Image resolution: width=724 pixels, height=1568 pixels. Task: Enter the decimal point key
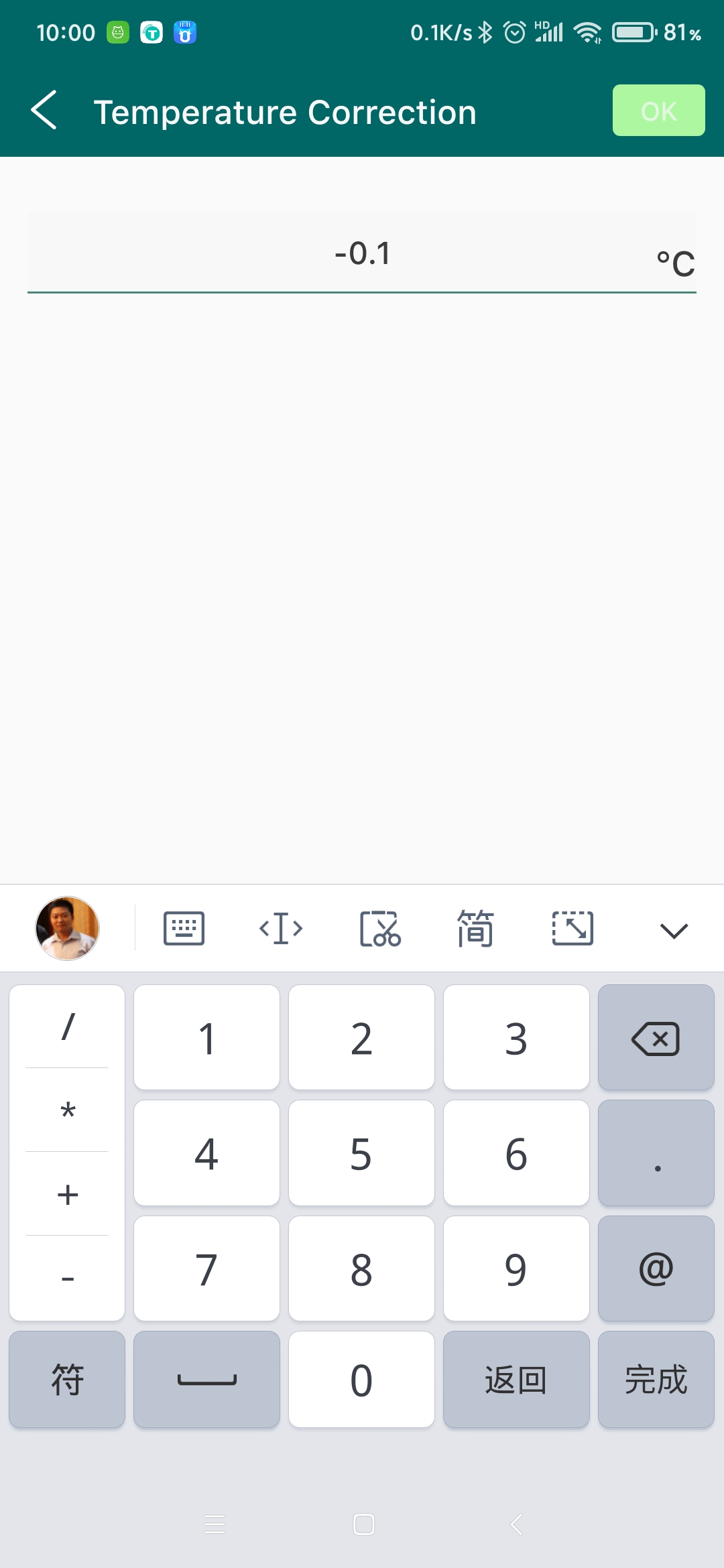pos(655,1153)
